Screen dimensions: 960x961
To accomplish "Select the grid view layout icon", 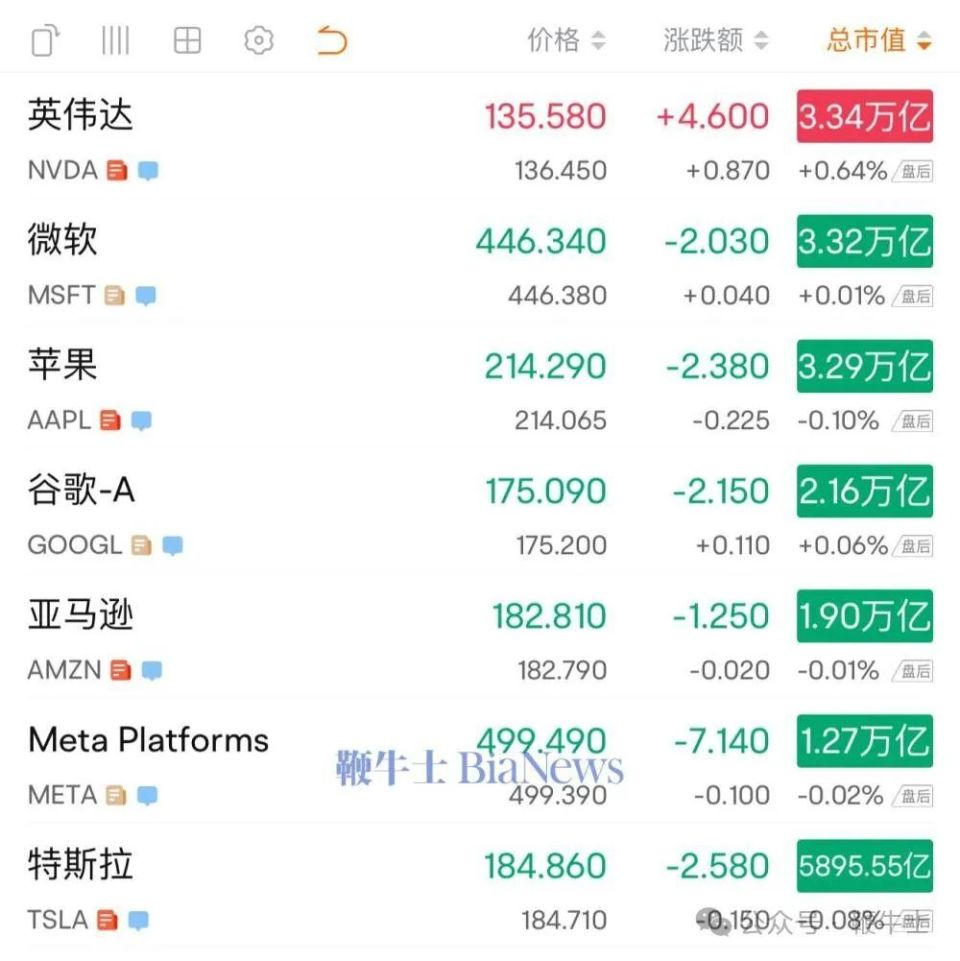I will [187, 41].
